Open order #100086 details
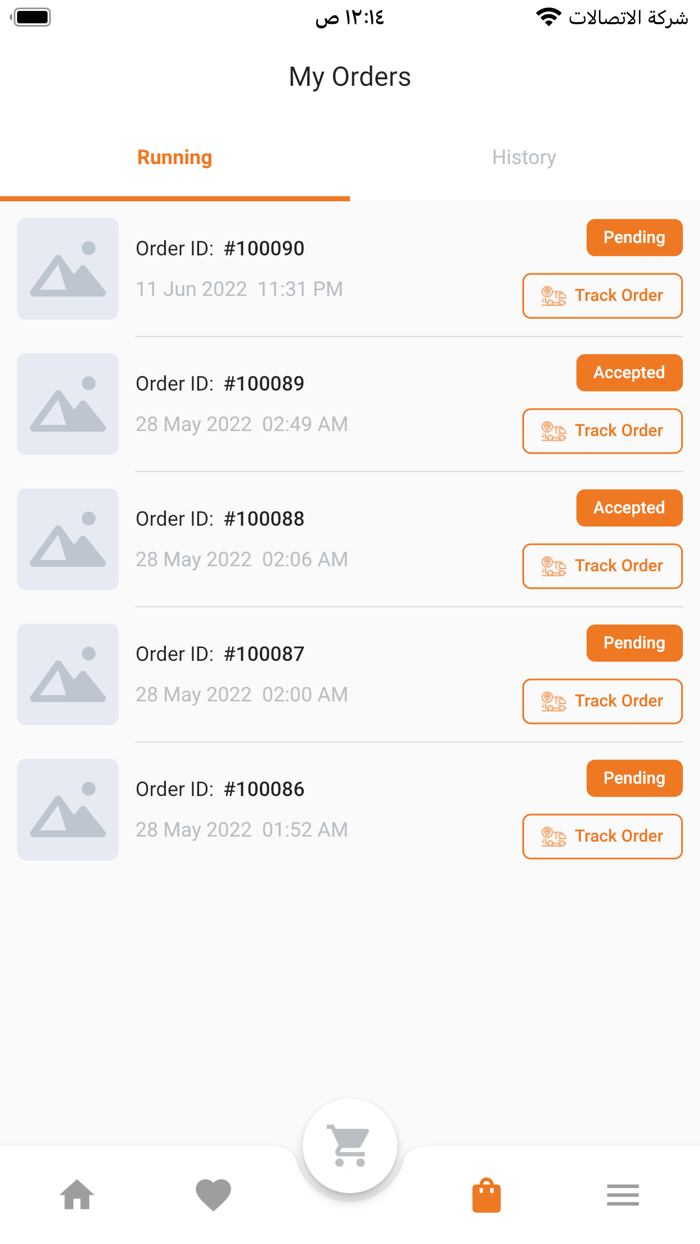The height and width of the screenshot is (1244, 700). pos(264,808)
